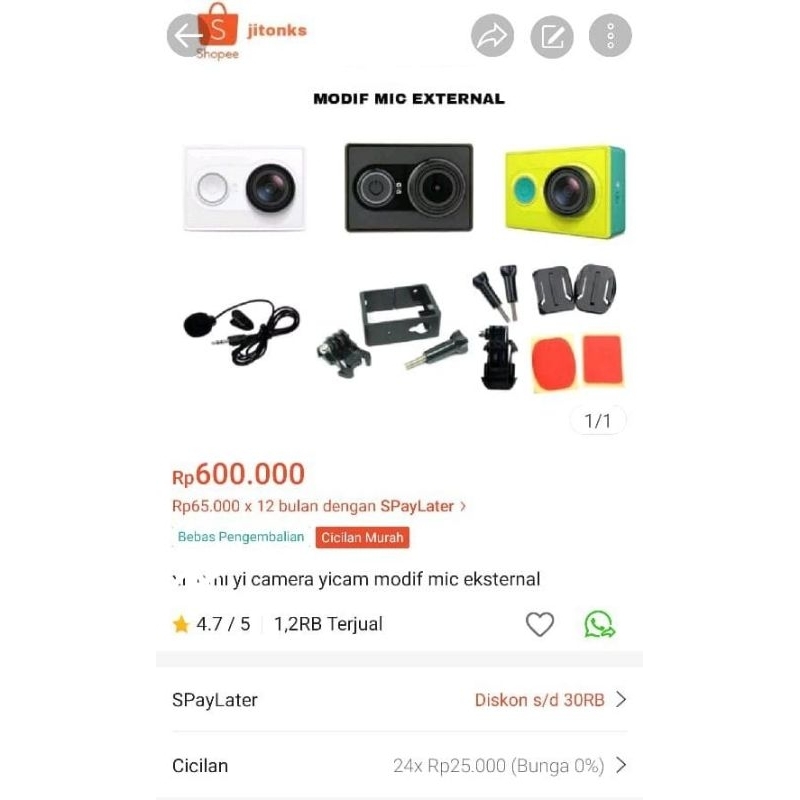
Task: Open the three-dot overflow menu
Action: (x=611, y=37)
